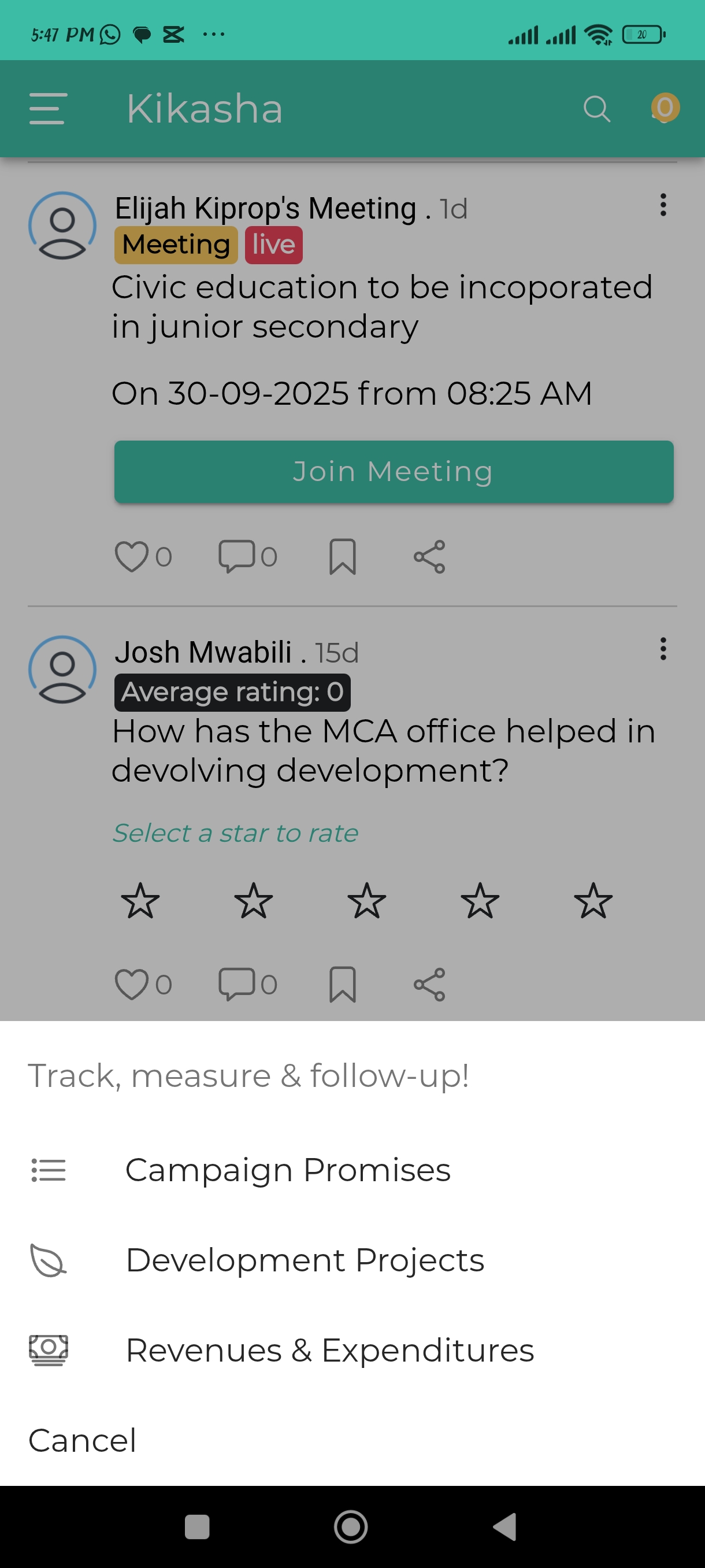This screenshot has width=705, height=1568.
Task: Open Revenues & Expenditures
Action: coord(329,1350)
